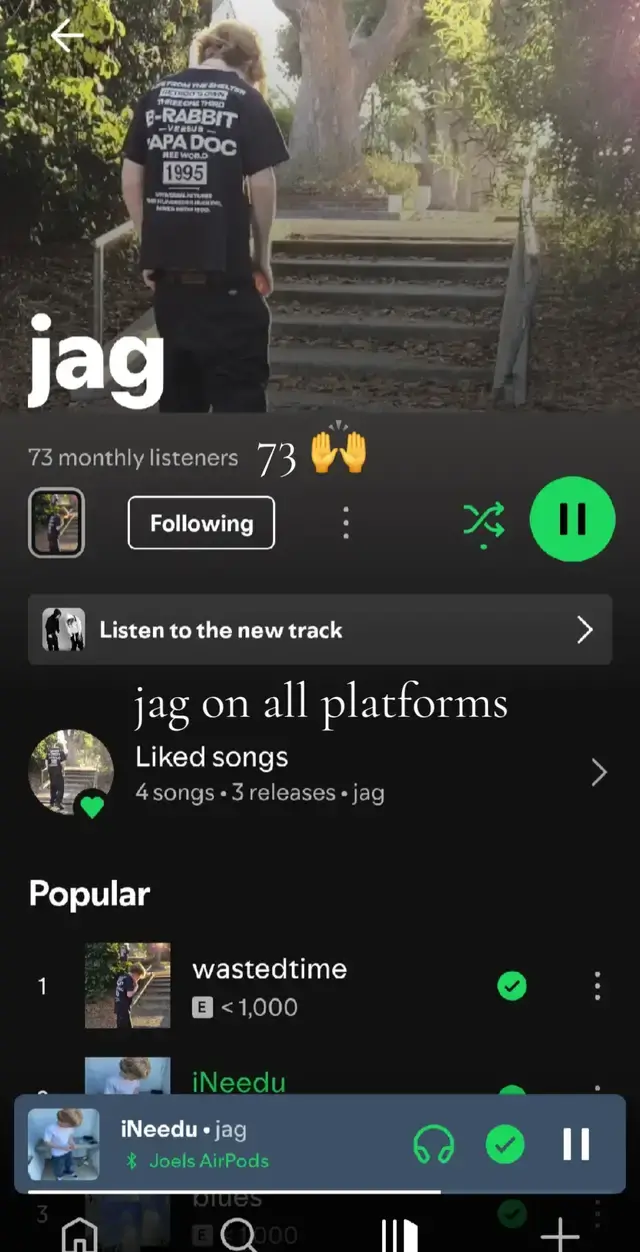The width and height of the screenshot is (640, 1252).
Task: Tap the green saved checkmark for wastedtime
Action: pos(512,986)
